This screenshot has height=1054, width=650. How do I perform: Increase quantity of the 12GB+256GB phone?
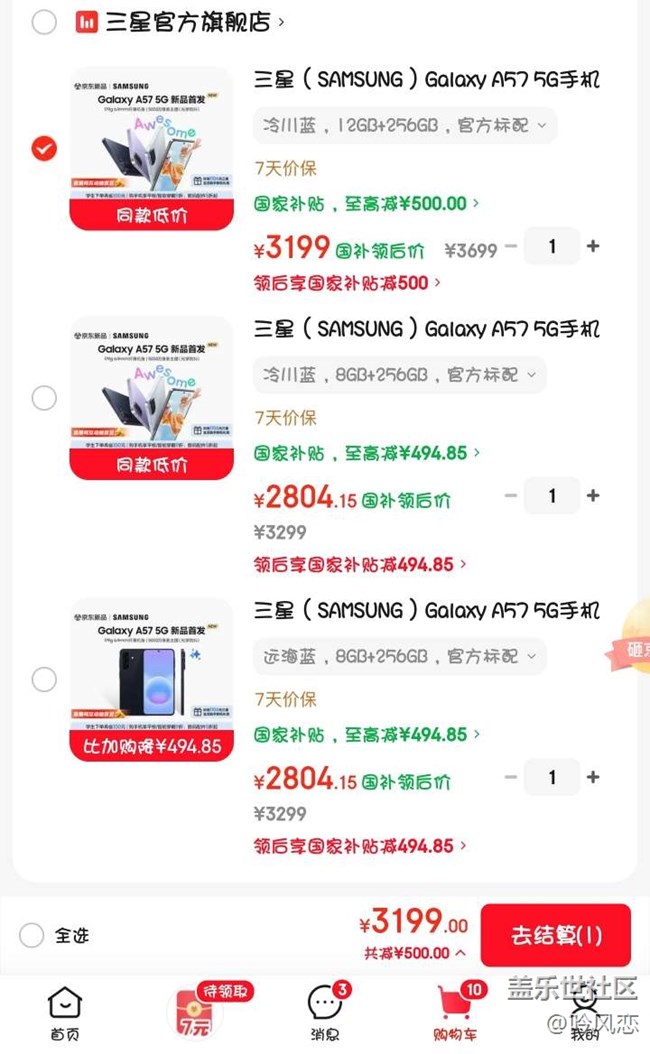point(593,246)
